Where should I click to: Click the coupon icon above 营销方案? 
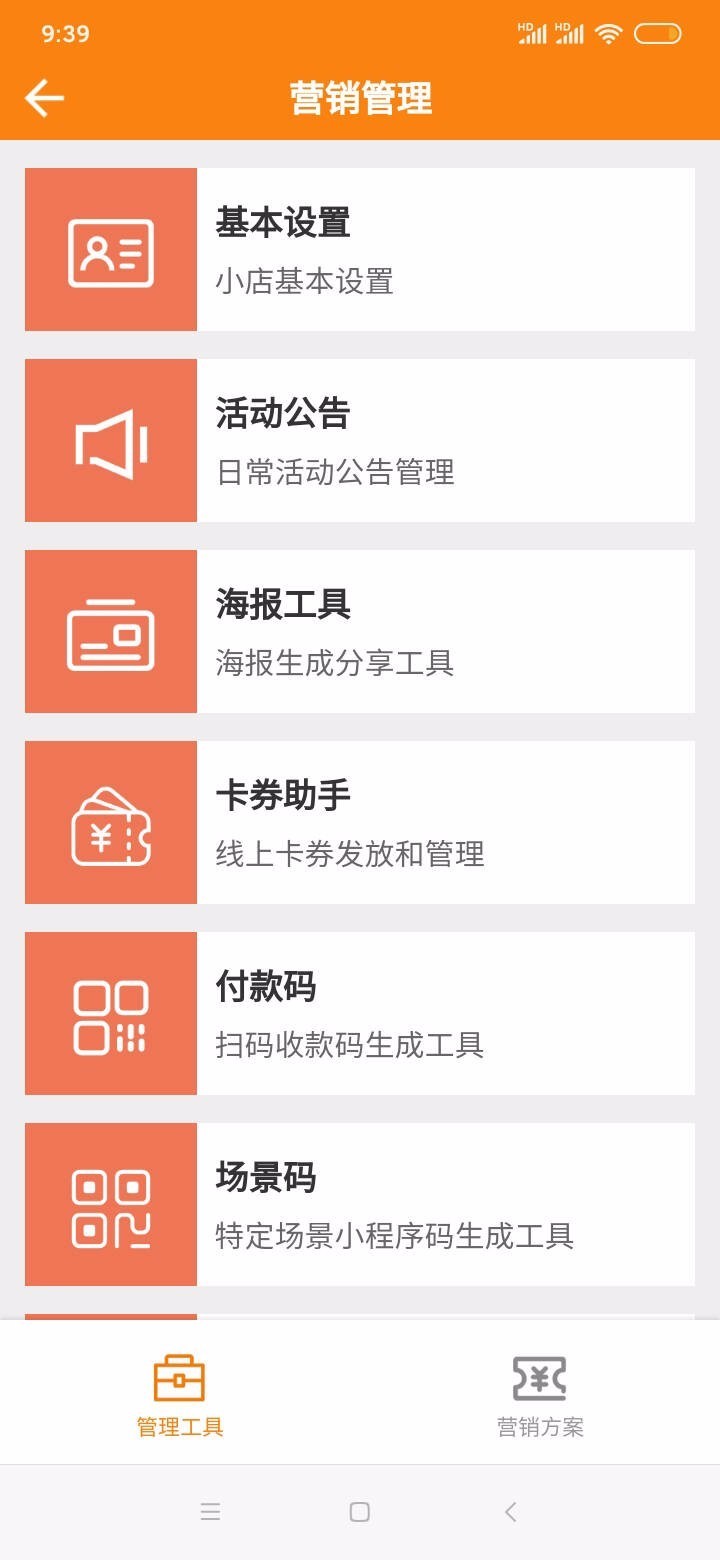pos(540,1376)
